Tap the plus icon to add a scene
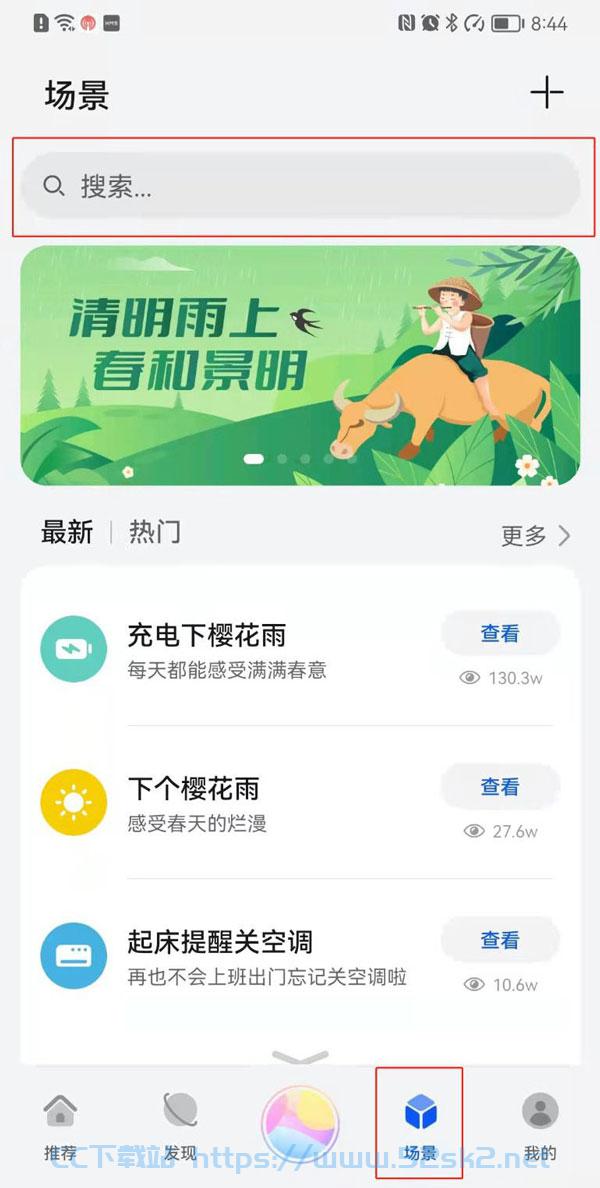 [x=546, y=93]
